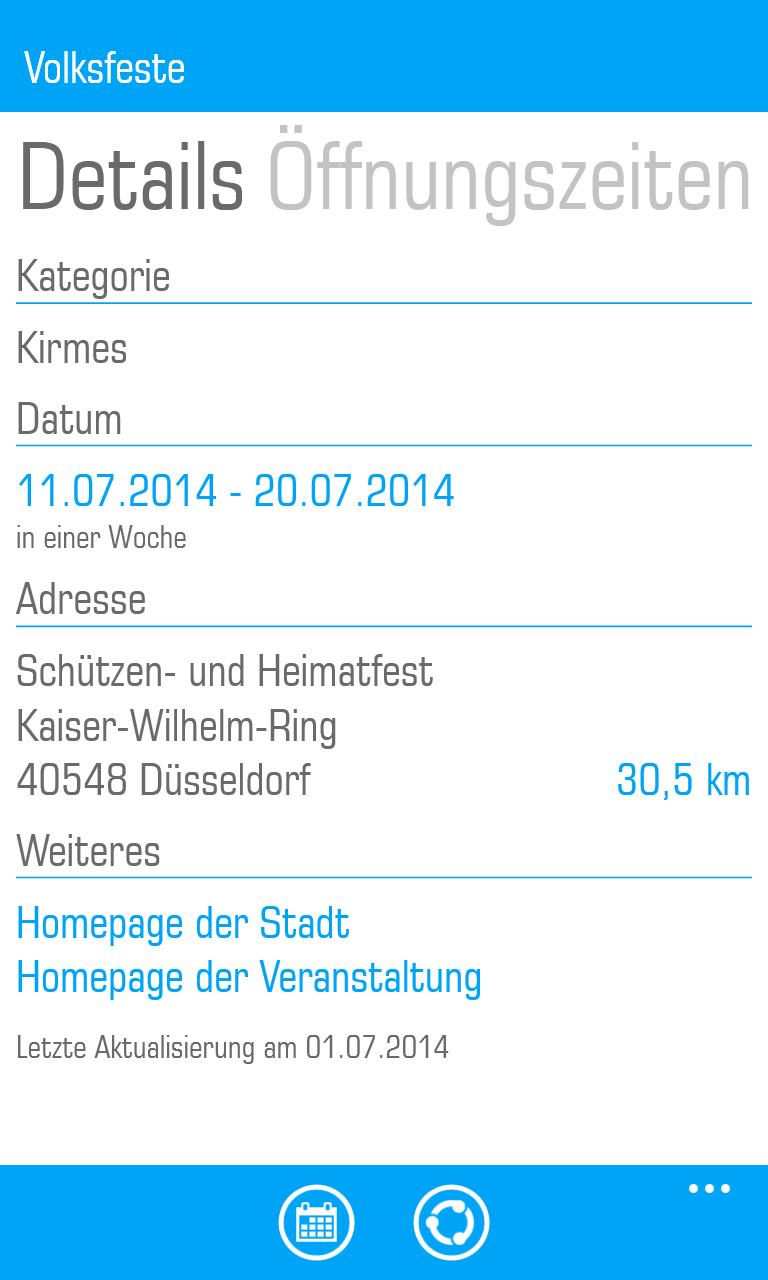Open the 30,5 km distance link
The image size is (768, 1280).
coord(684,780)
